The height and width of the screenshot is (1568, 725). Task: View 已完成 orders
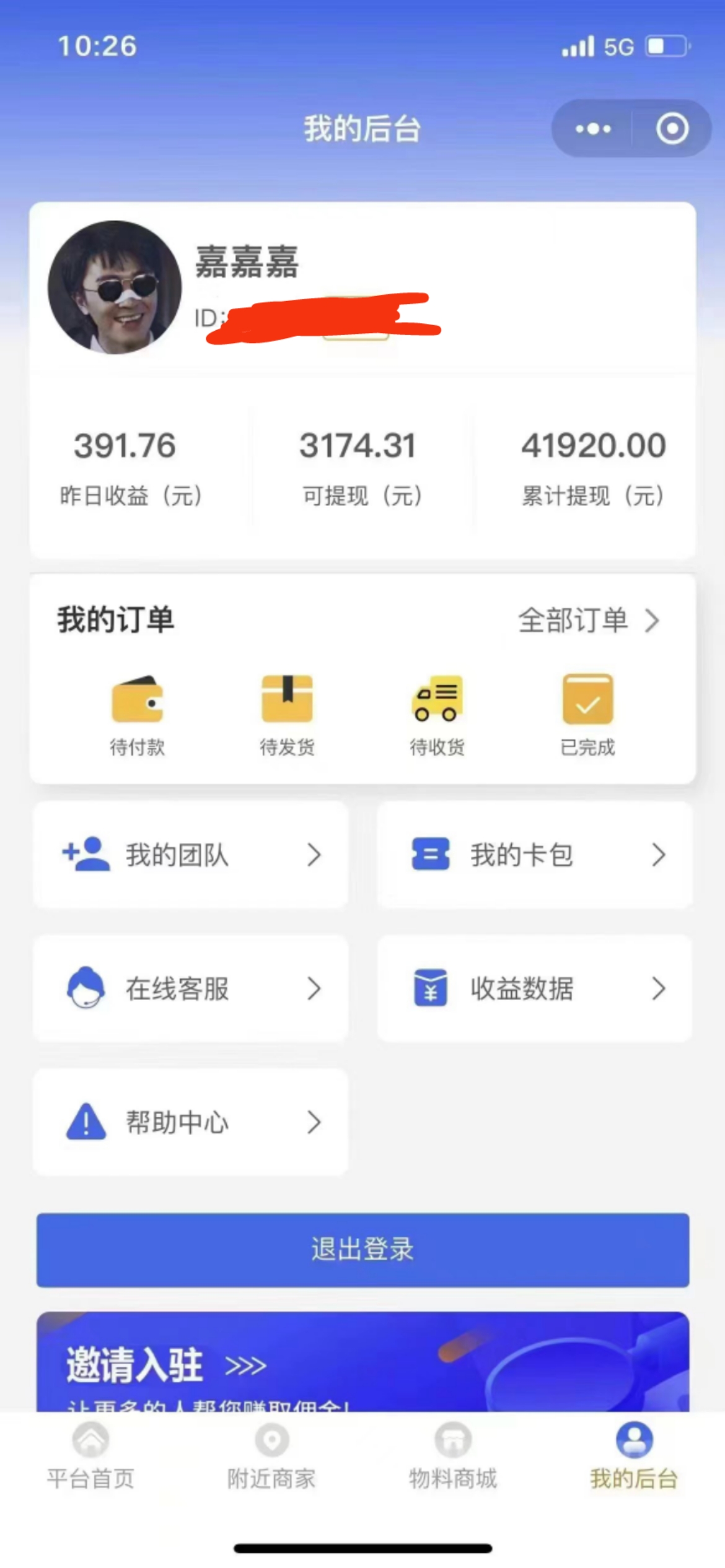[x=587, y=715]
